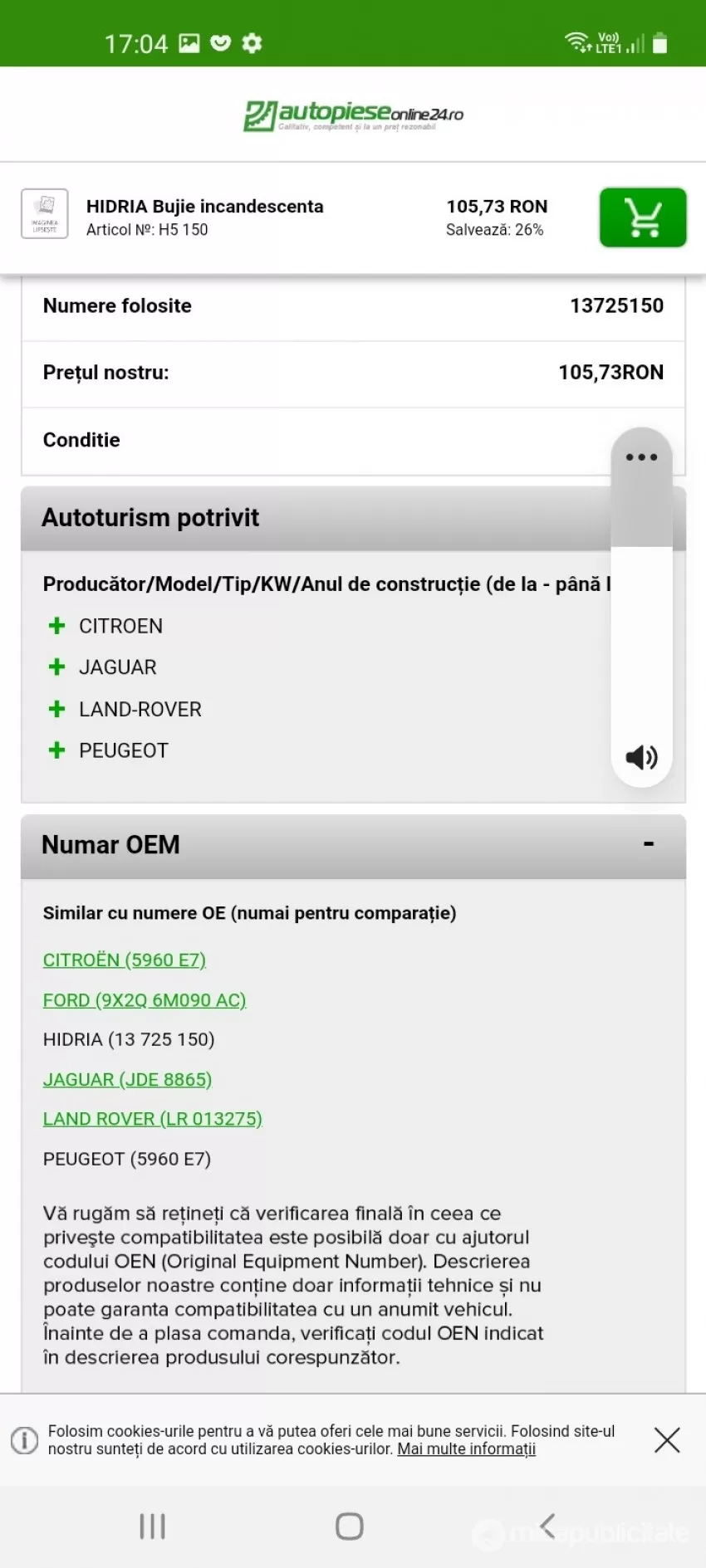The width and height of the screenshot is (706, 1568).
Task: Mute sound via the speaker icon
Action: coord(641,757)
